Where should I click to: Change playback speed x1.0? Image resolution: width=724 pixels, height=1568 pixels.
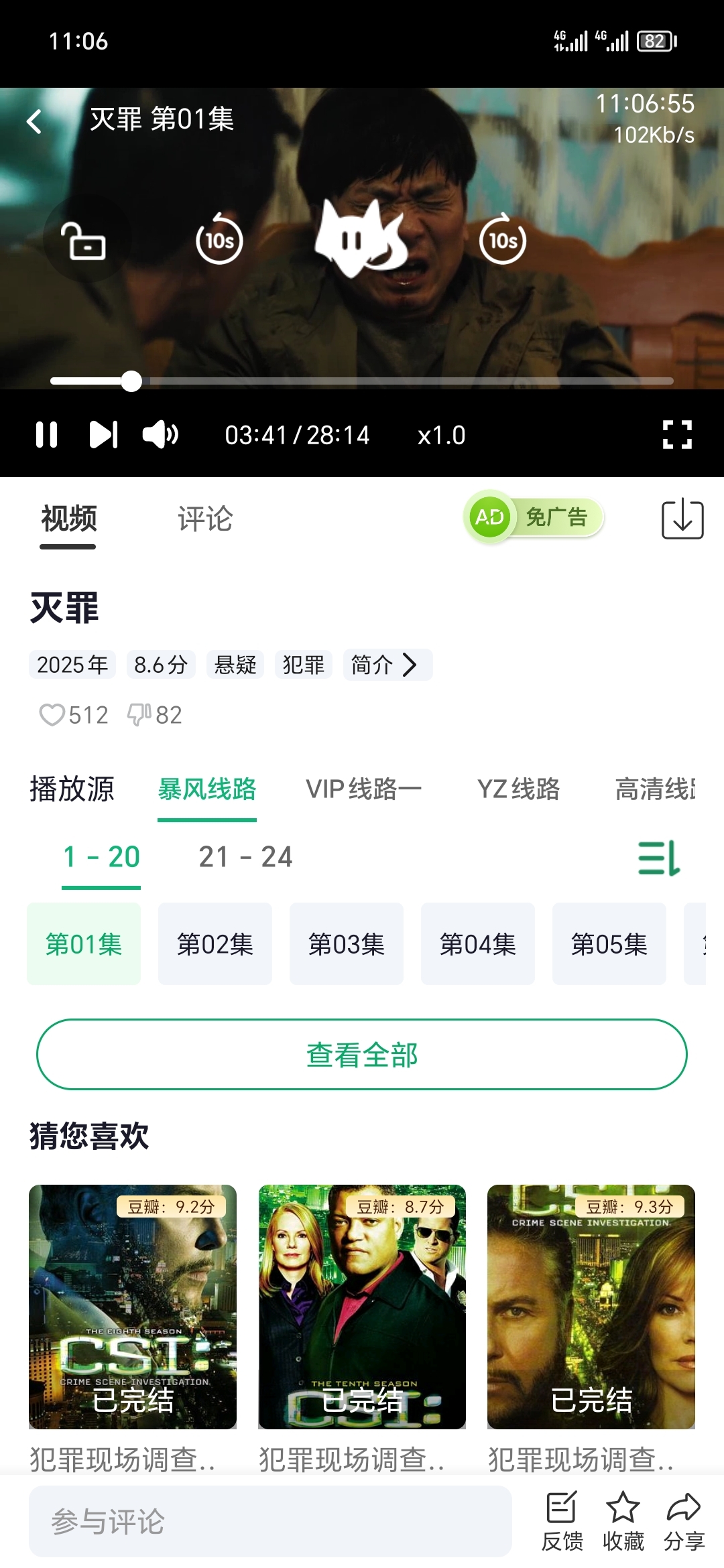pos(441,436)
